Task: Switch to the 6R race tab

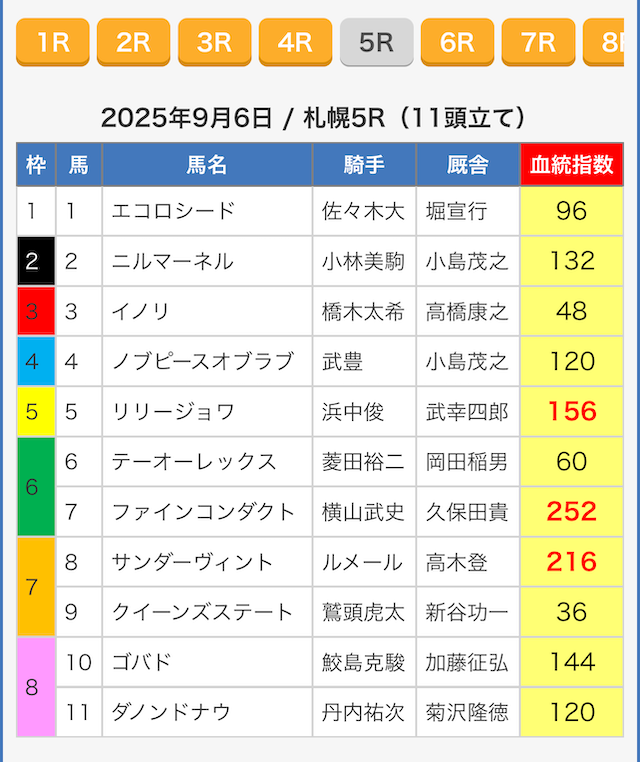Action: click(x=458, y=42)
